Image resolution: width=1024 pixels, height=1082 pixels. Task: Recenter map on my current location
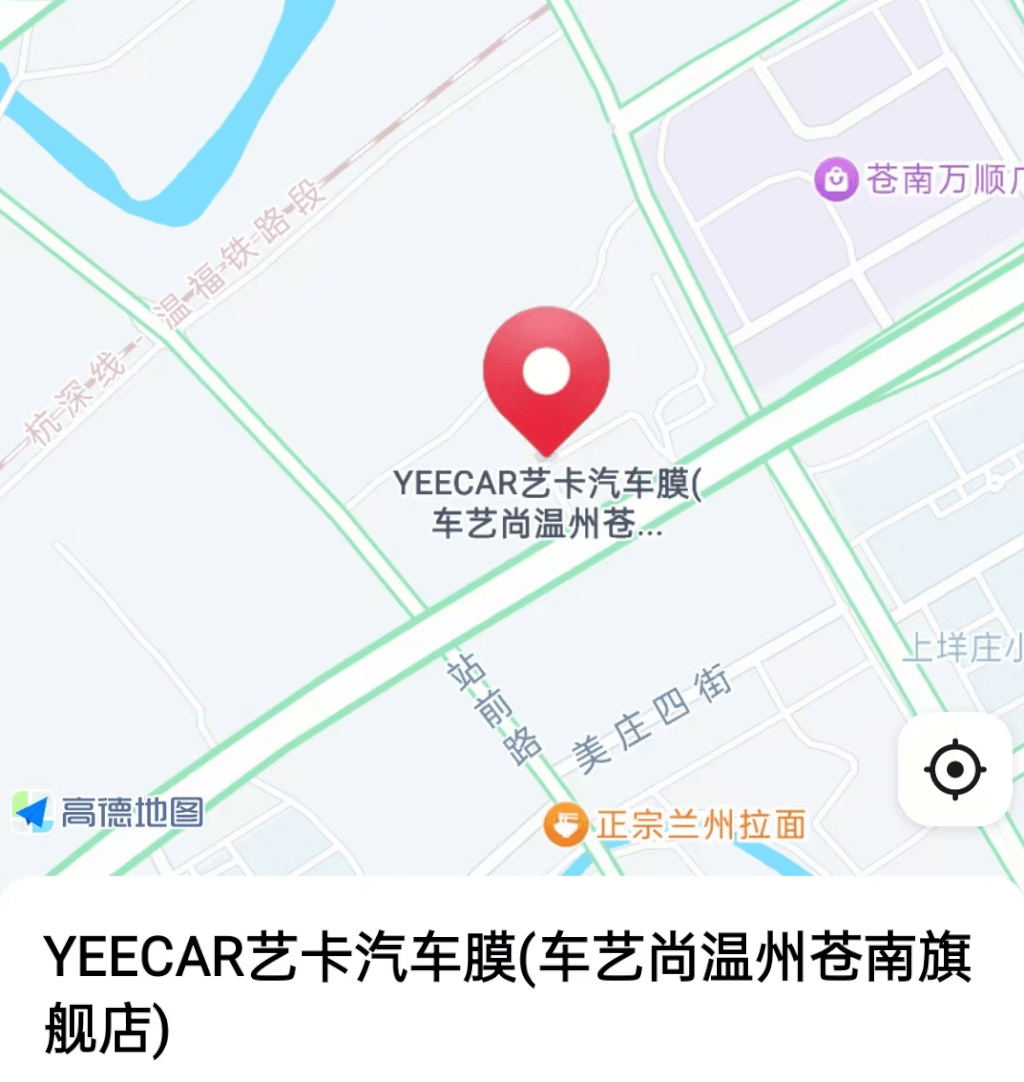pyautogui.click(x=955, y=769)
